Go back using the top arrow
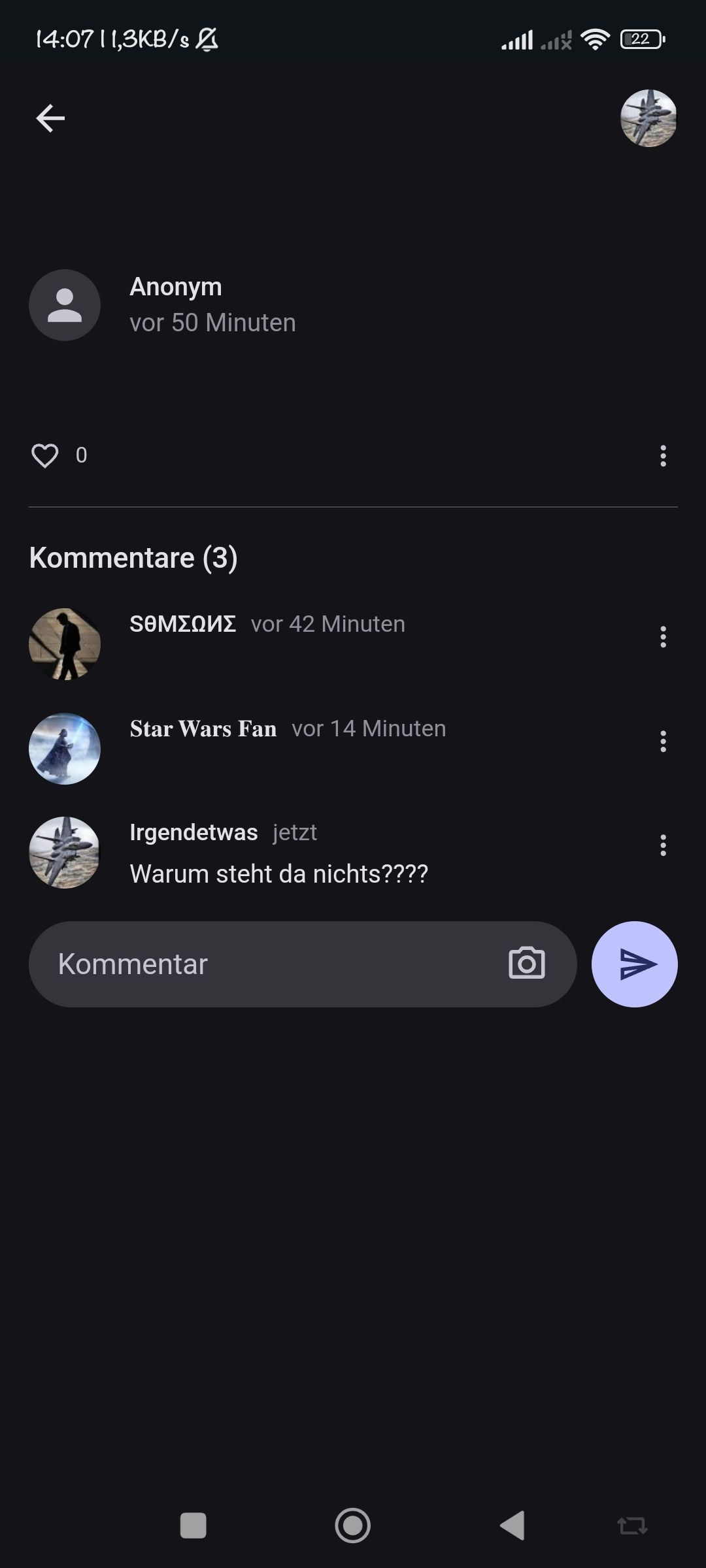Viewport: 706px width, 1568px height. point(50,118)
